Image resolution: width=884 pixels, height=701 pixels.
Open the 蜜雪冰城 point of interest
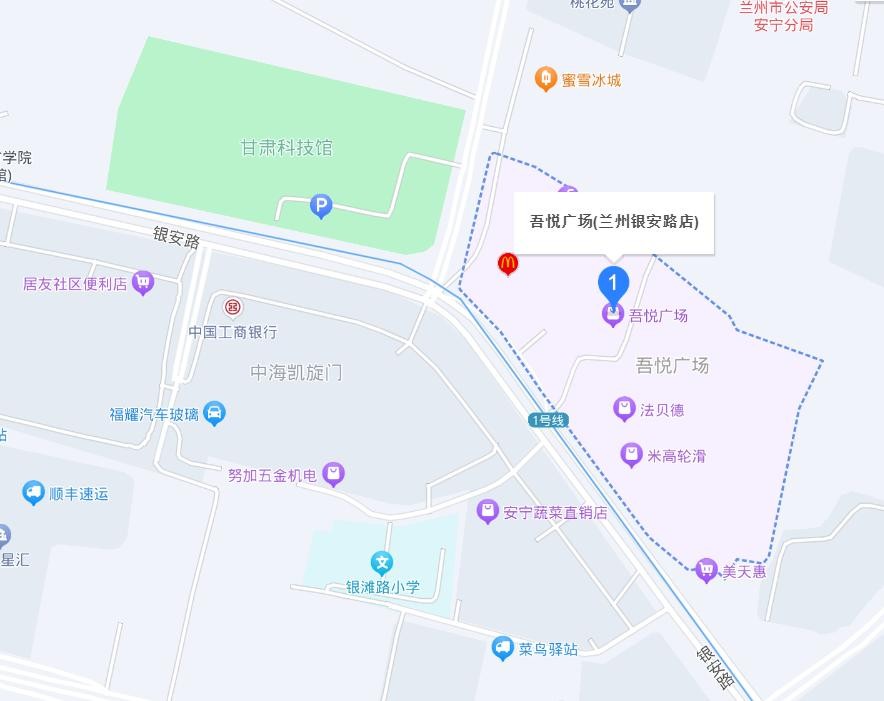click(545, 79)
